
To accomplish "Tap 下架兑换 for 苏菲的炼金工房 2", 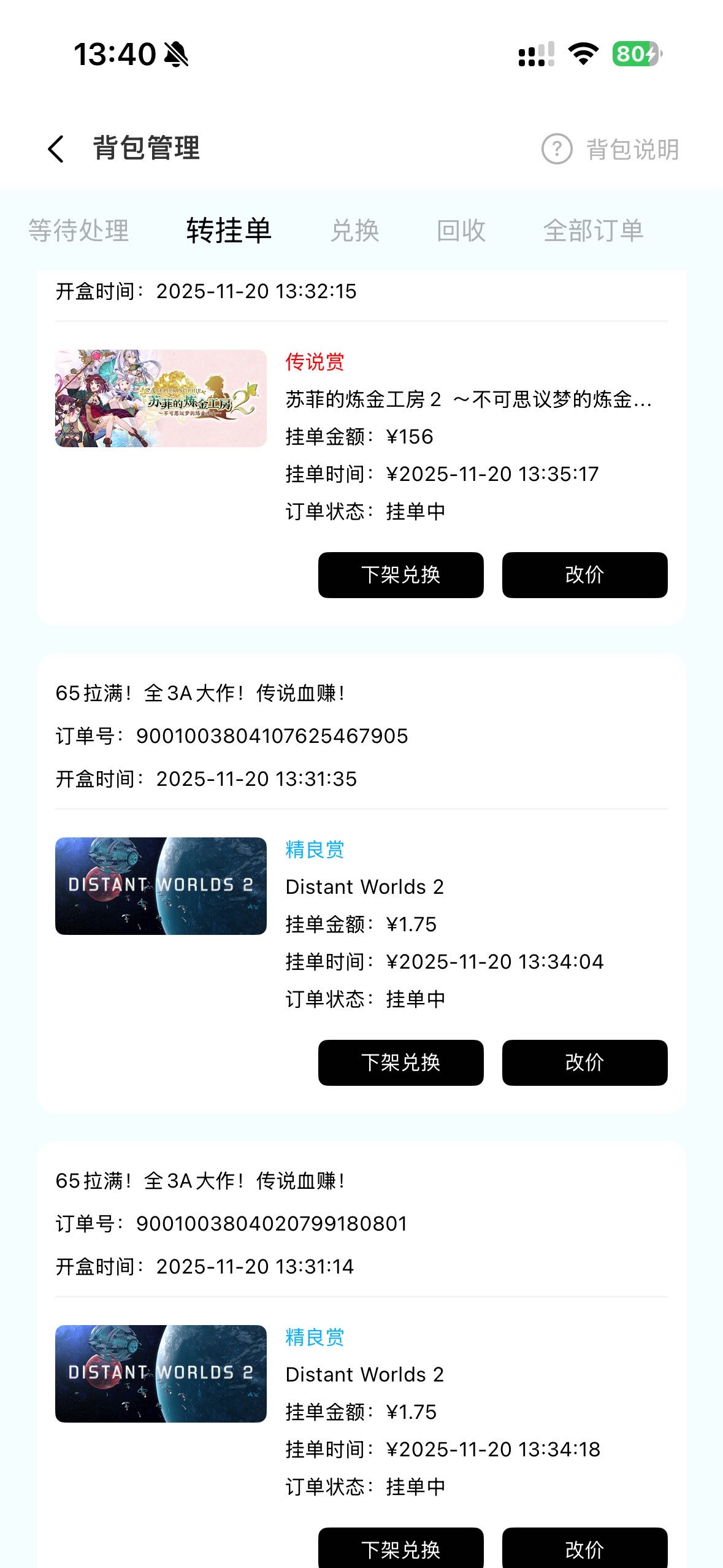I will pos(400,575).
